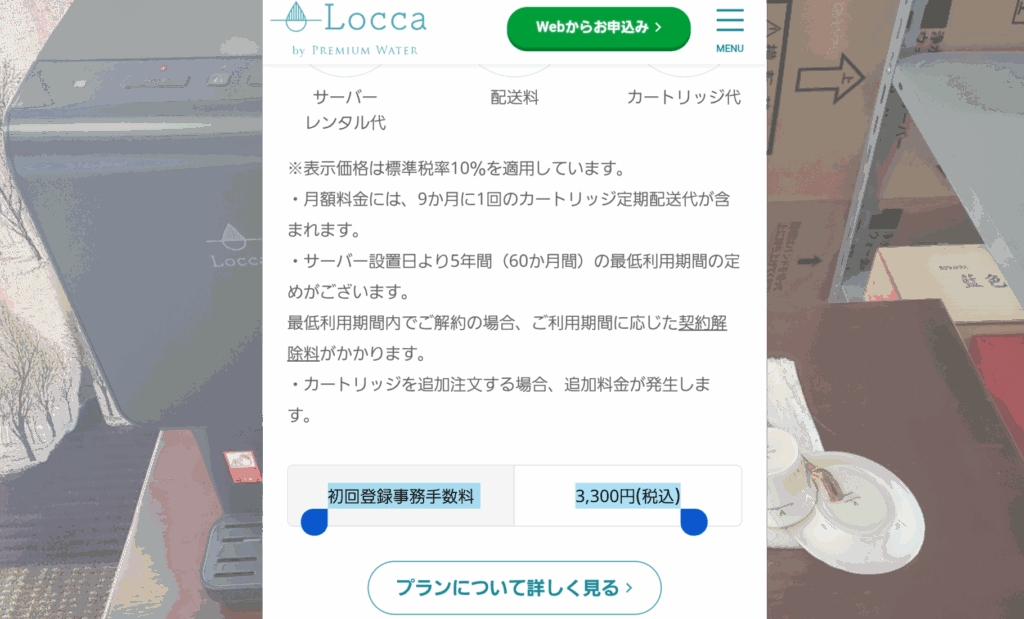Open the MENU hamburger

pyautogui.click(x=730, y=30)
